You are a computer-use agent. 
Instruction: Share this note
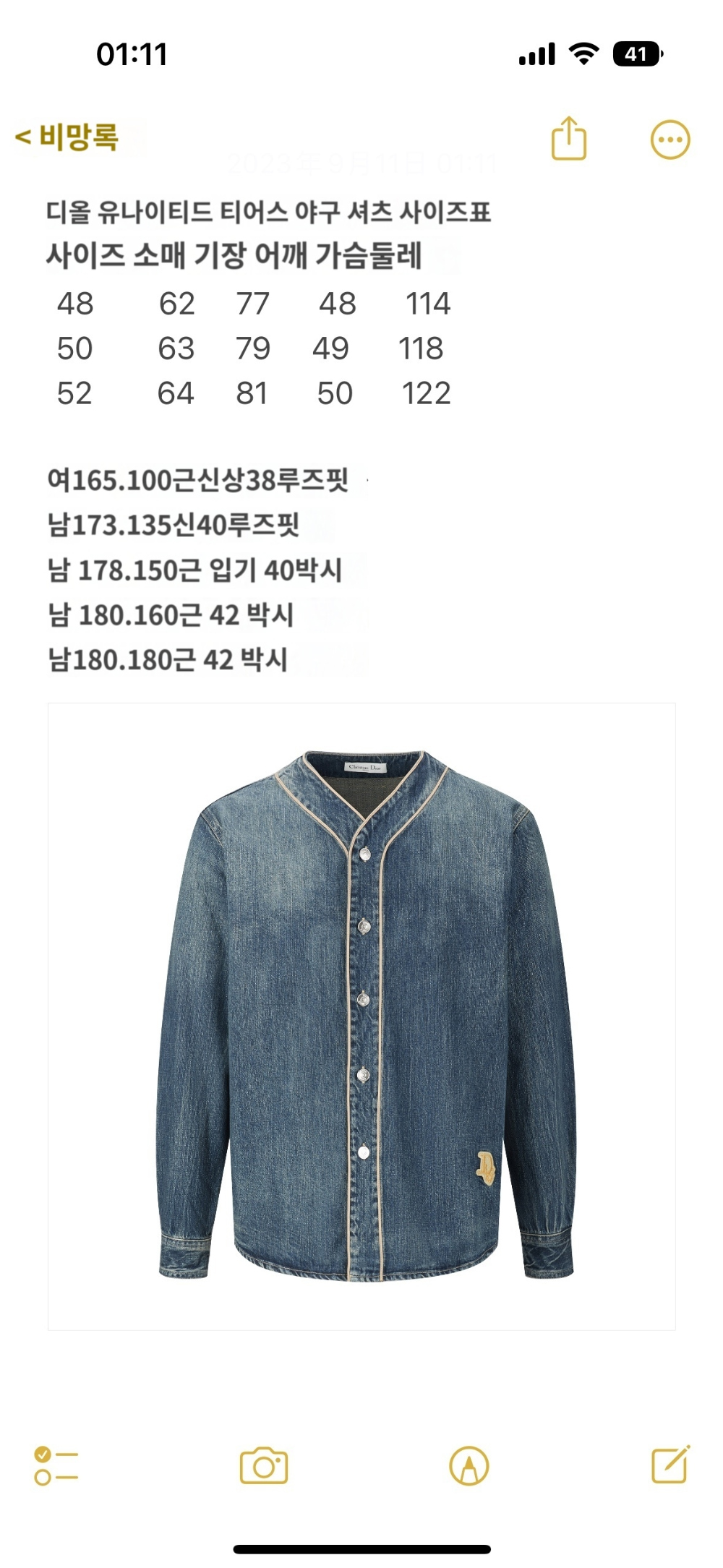(569, 138)
